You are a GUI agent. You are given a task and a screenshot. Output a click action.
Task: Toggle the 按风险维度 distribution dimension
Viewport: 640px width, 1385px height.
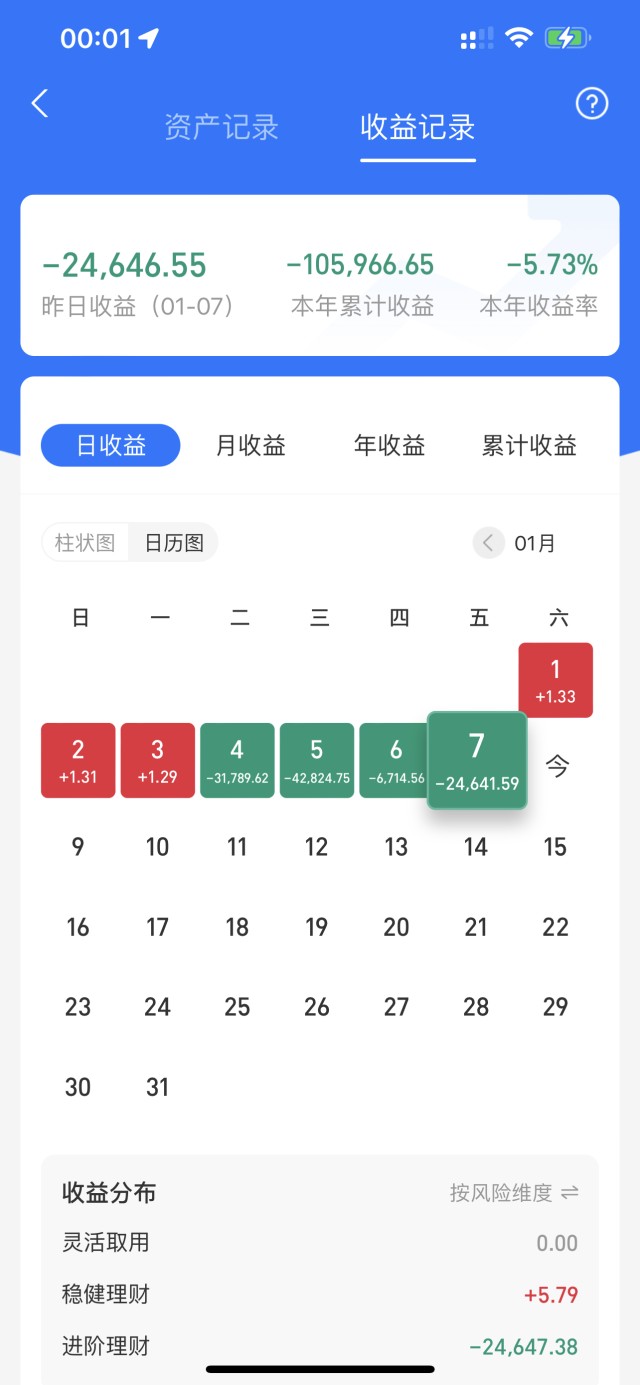click(x=514, y=1192)
